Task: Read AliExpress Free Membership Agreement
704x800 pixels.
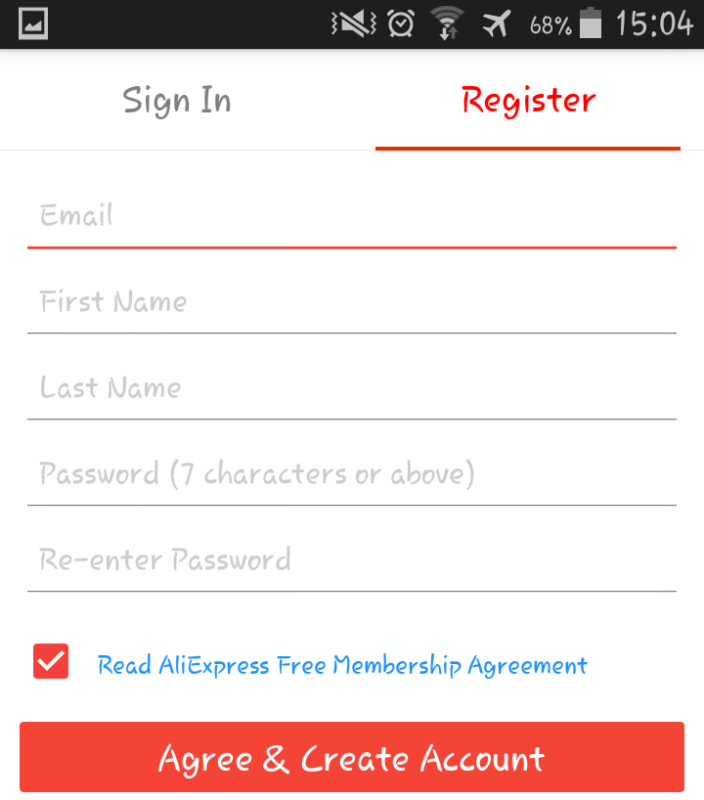Action: click(342, 665)
